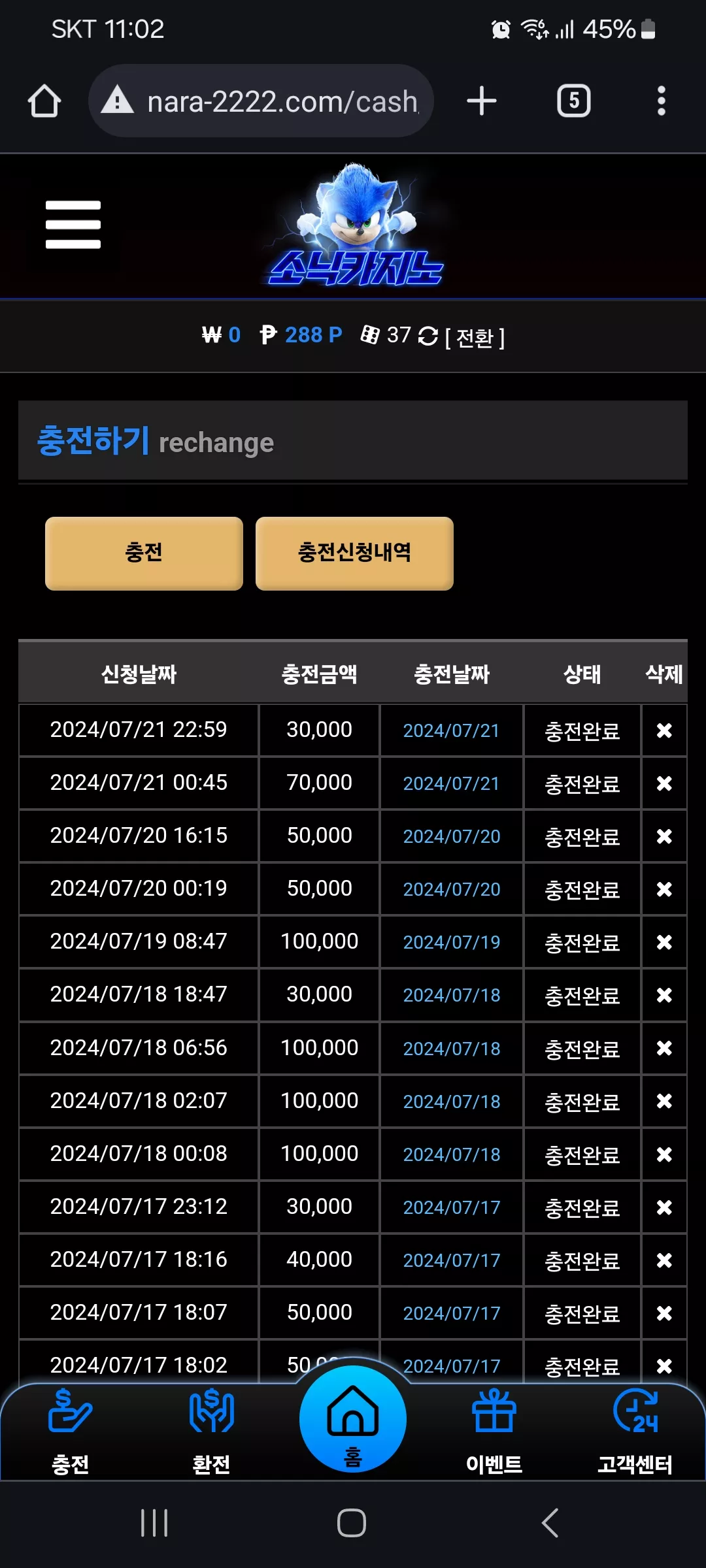The width and height of the screenshot is (706, 1568).
Task: Open the browser overflow menu
Action: (662, 101)
